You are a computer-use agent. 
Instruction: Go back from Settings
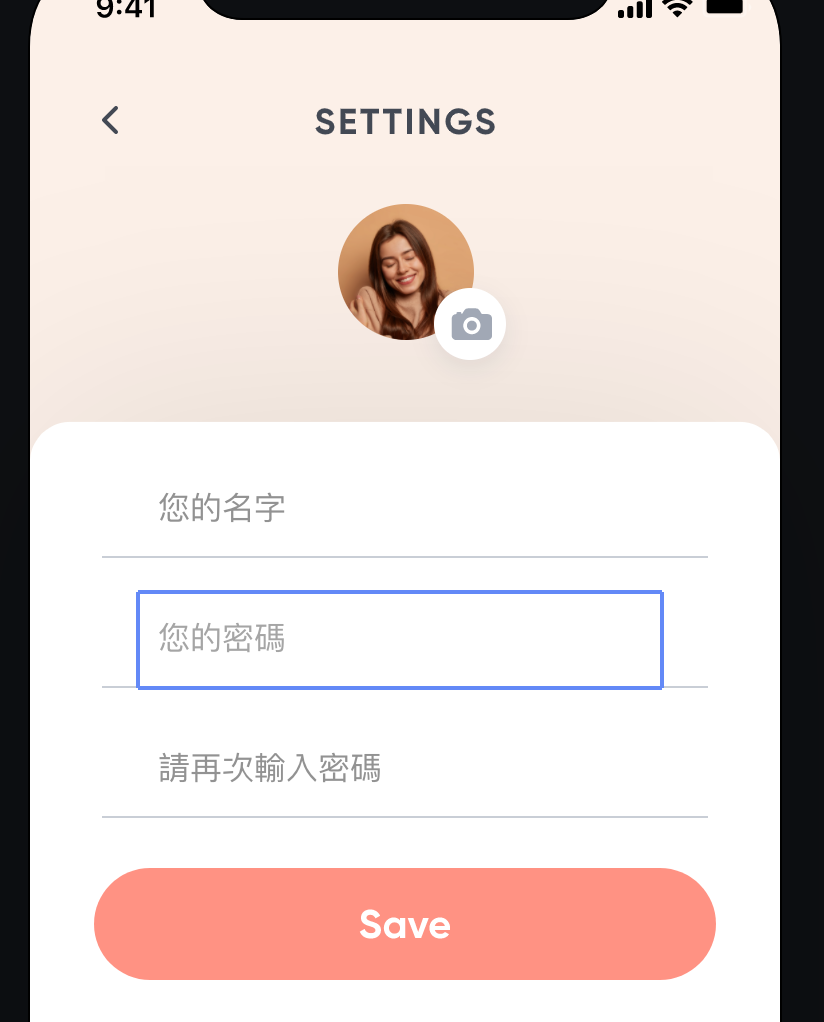[x=110, y=121]
